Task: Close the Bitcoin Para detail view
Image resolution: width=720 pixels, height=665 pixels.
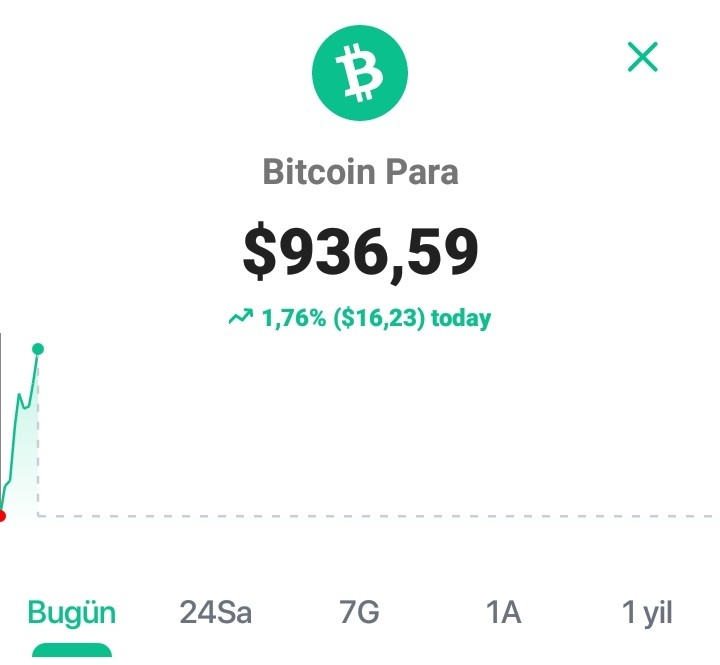Action: 642,57
